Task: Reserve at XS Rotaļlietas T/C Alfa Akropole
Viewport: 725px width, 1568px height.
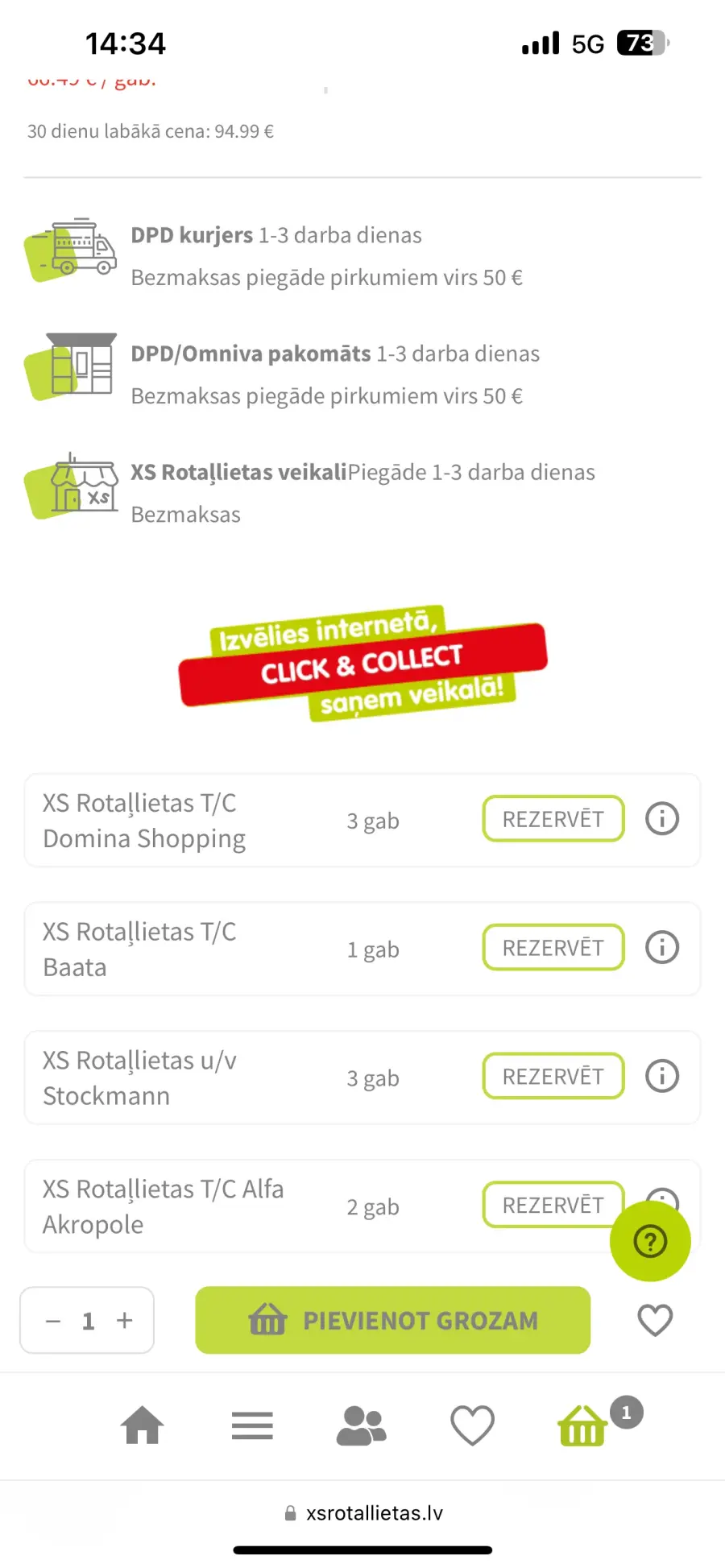Action: [x=553, y=1206]
